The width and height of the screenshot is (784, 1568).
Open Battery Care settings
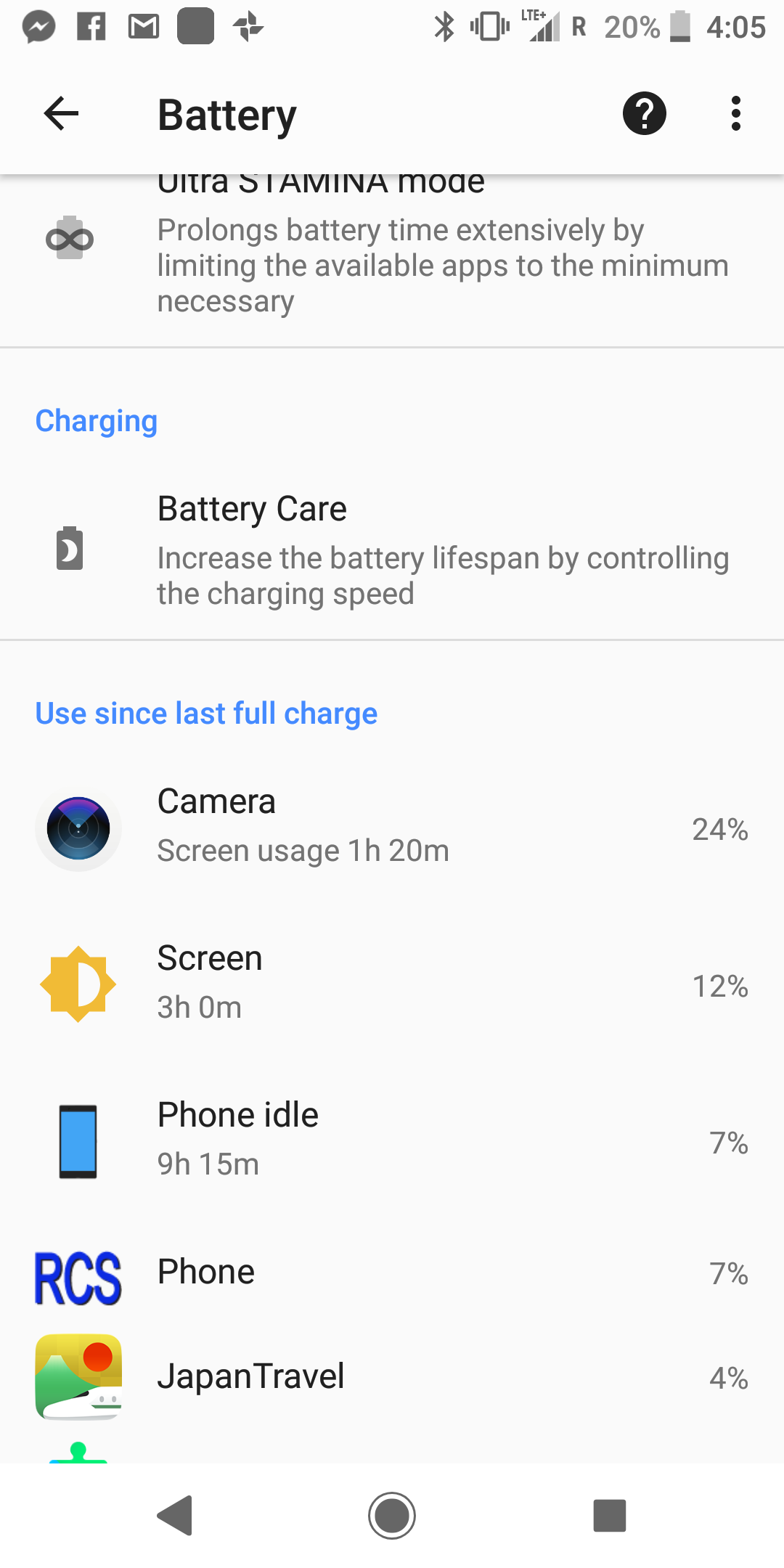392,550
